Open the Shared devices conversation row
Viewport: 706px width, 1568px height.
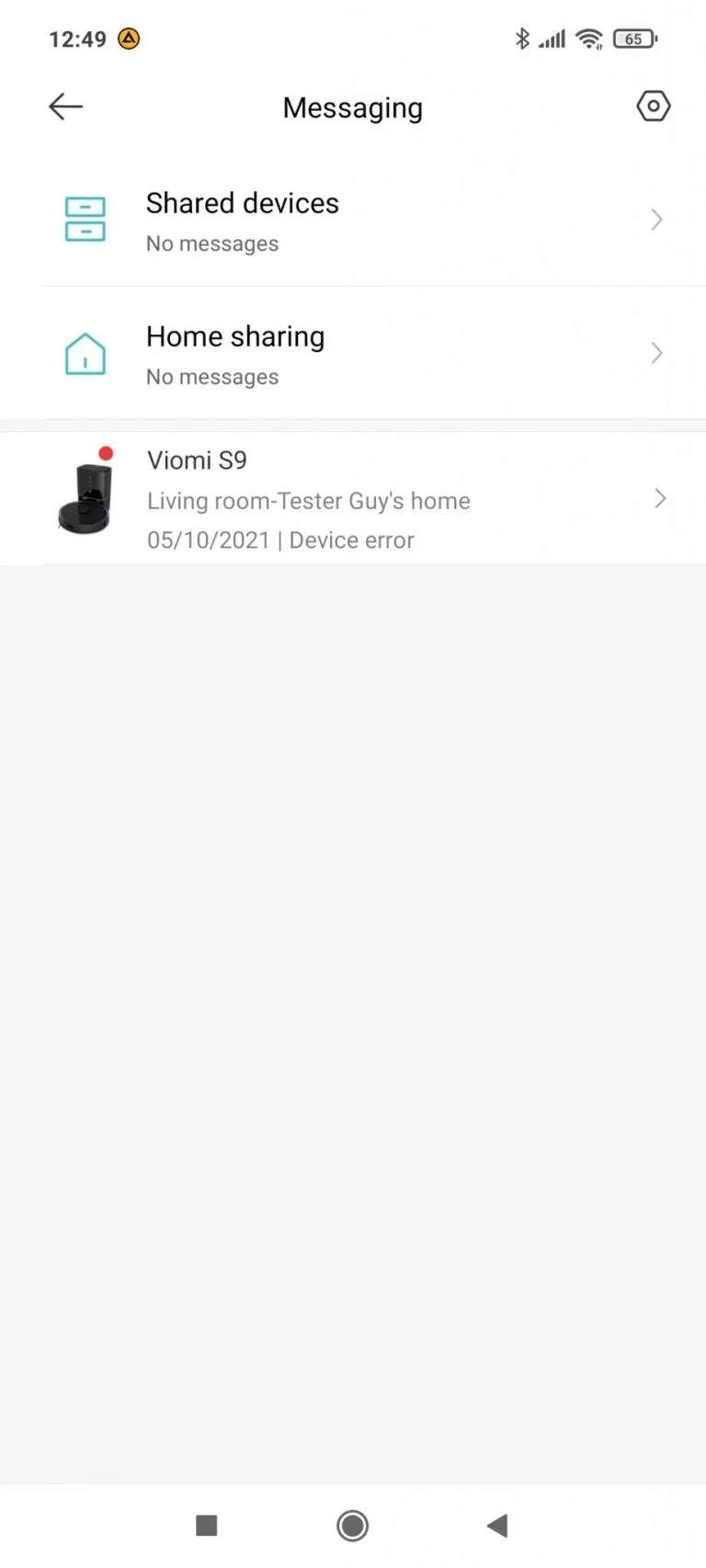(x=353, y=221)
